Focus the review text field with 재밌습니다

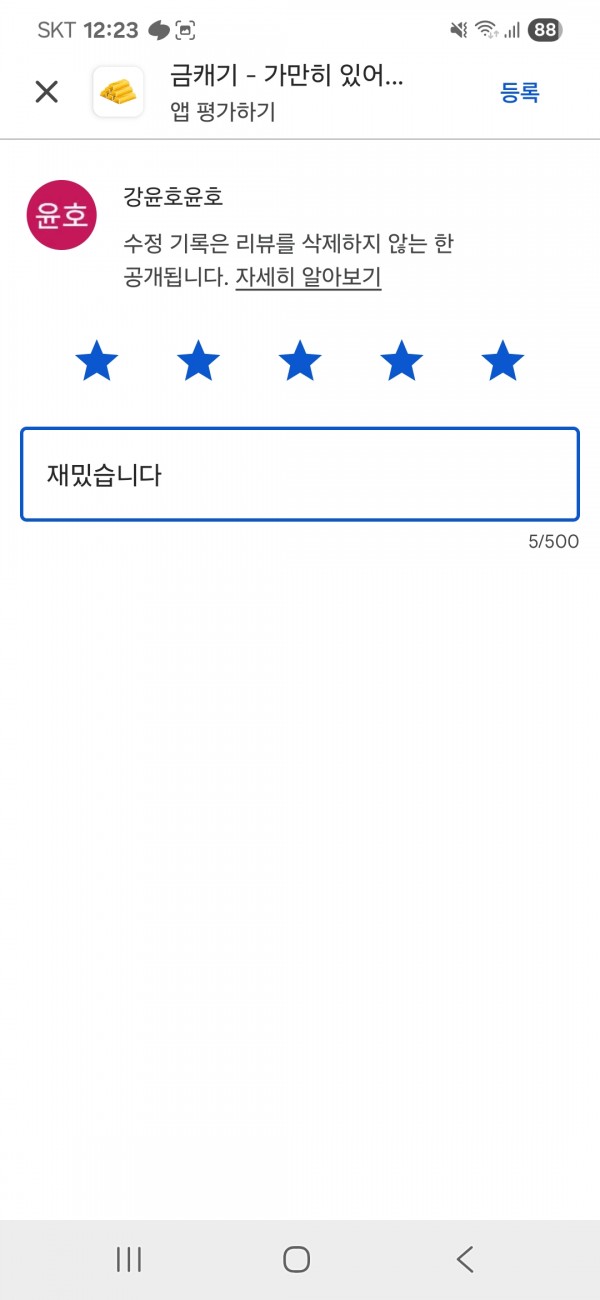300,474
